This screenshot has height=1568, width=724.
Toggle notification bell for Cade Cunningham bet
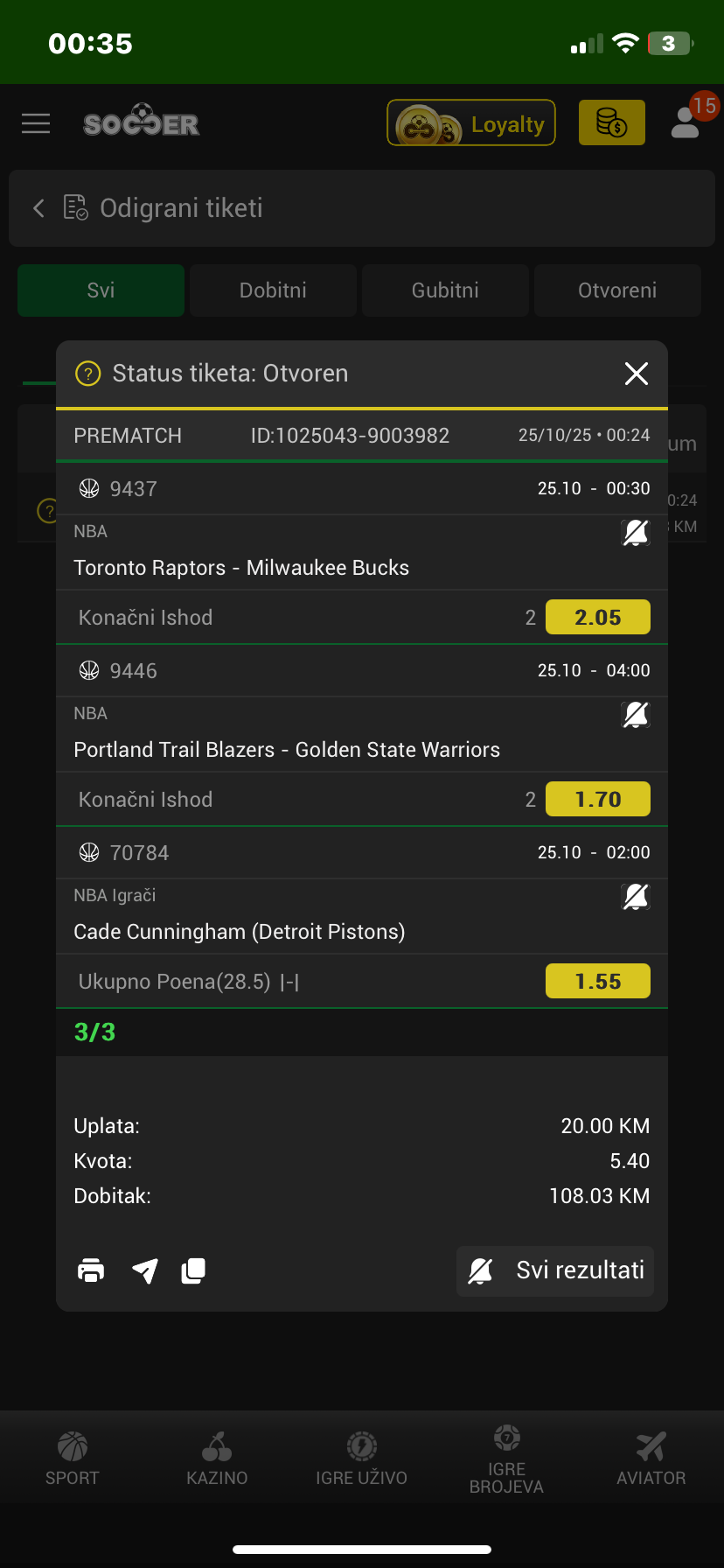[x=636, y=896]
